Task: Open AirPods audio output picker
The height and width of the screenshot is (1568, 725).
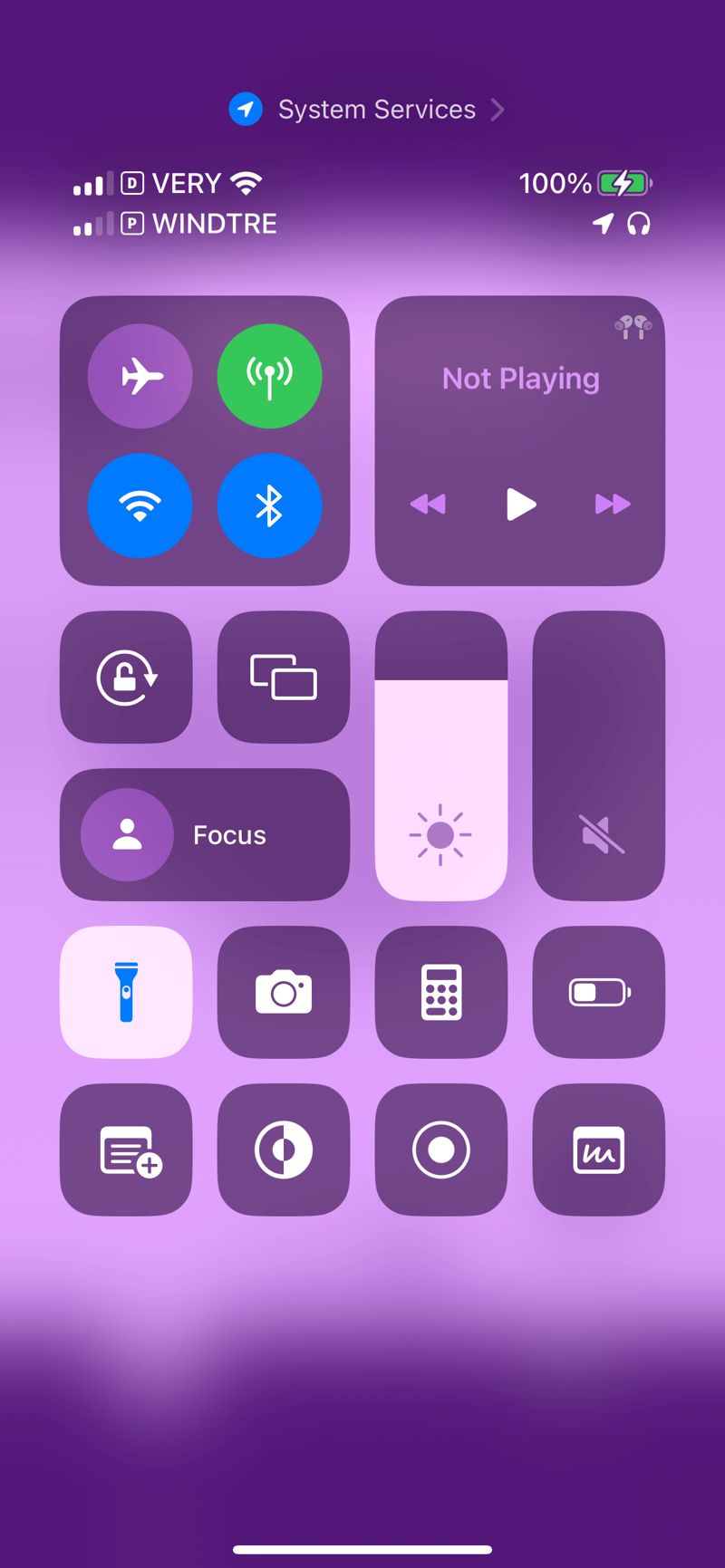Action: click(x=633, y=327)
